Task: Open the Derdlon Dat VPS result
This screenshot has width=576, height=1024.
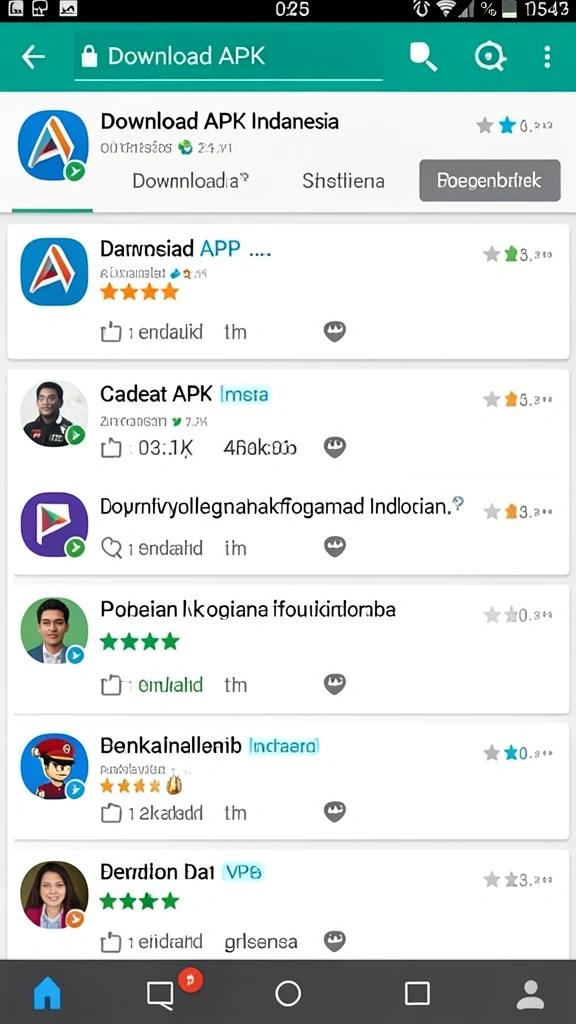Action: (x=288, y=905)
